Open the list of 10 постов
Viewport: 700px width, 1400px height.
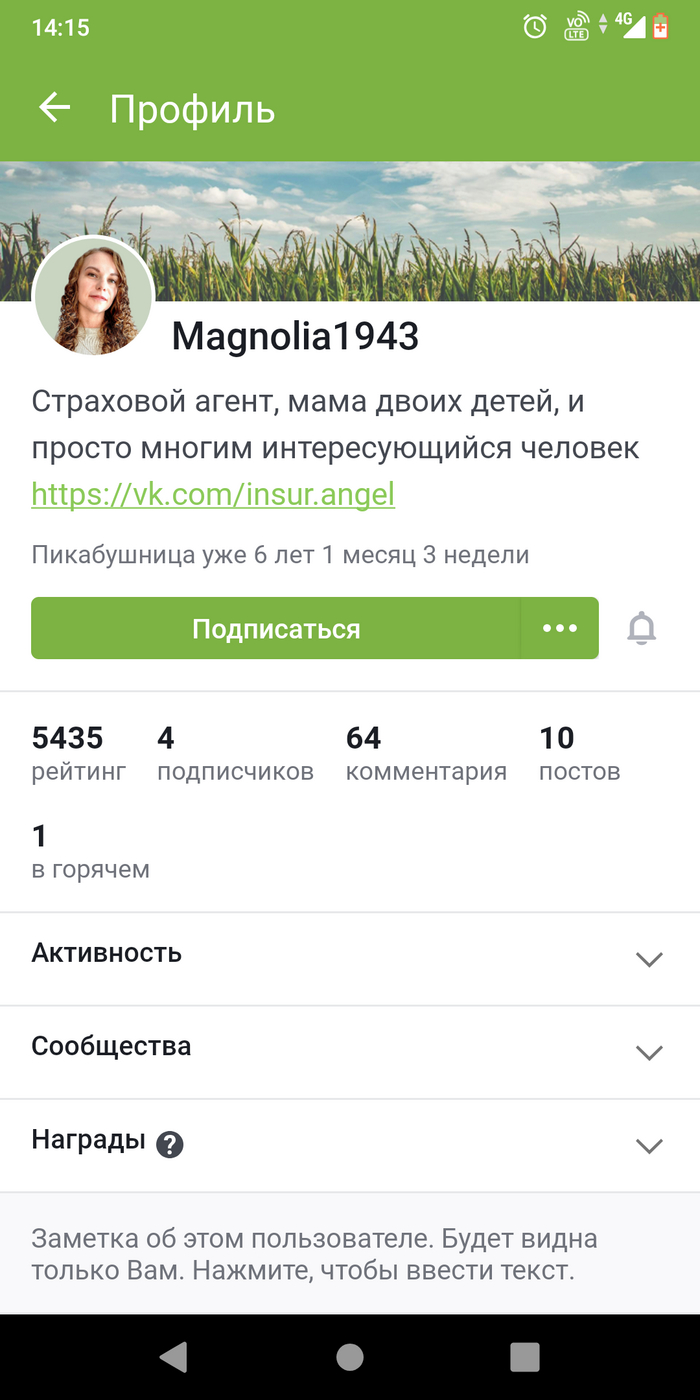coord(579,754)
